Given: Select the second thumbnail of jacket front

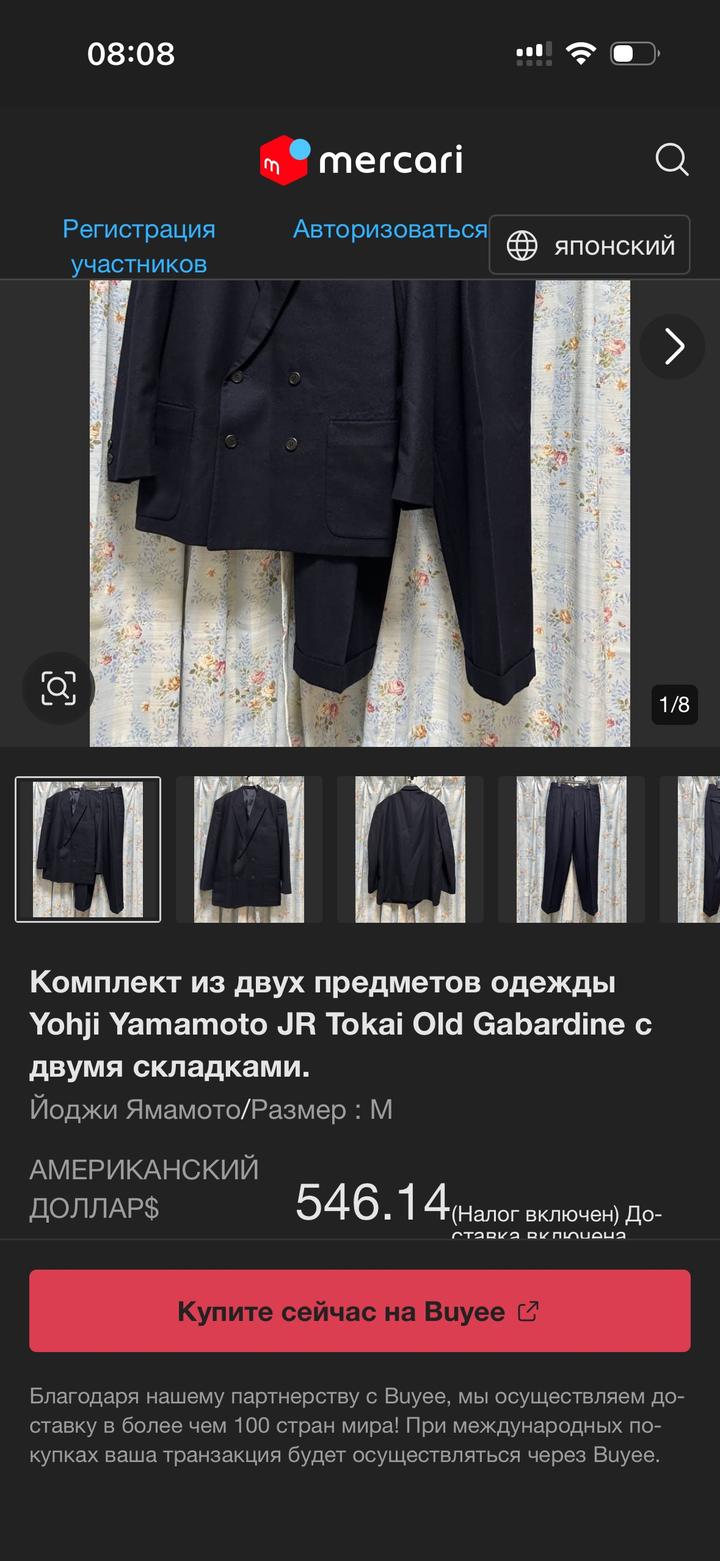Looking at the screenshot, I should [249, 849].
